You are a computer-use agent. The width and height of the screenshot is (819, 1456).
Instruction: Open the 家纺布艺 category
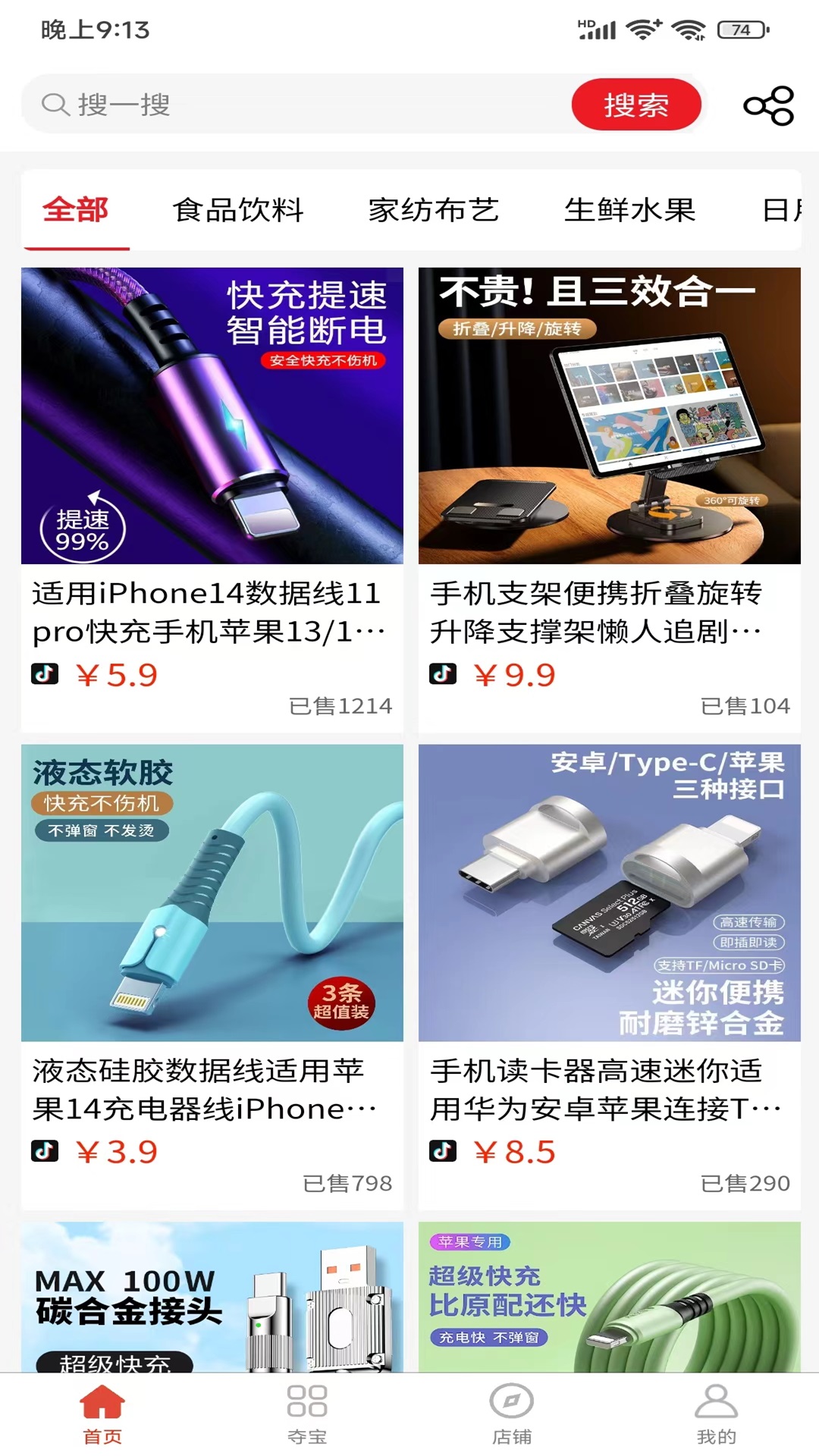pyautogui.click(x=434, y=210)
